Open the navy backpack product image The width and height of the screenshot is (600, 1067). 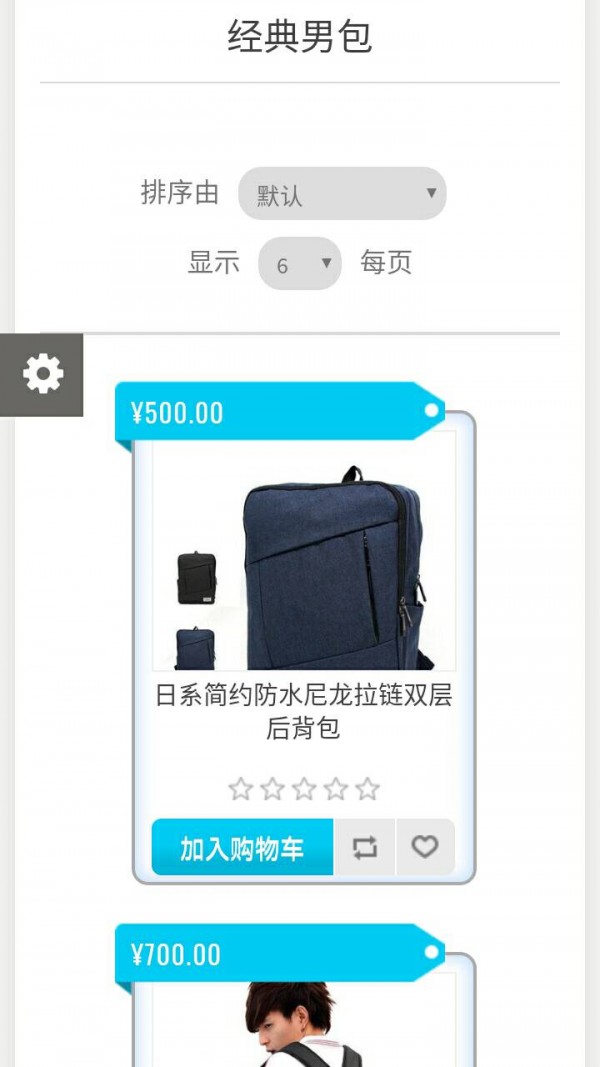[x=304, y=552]
